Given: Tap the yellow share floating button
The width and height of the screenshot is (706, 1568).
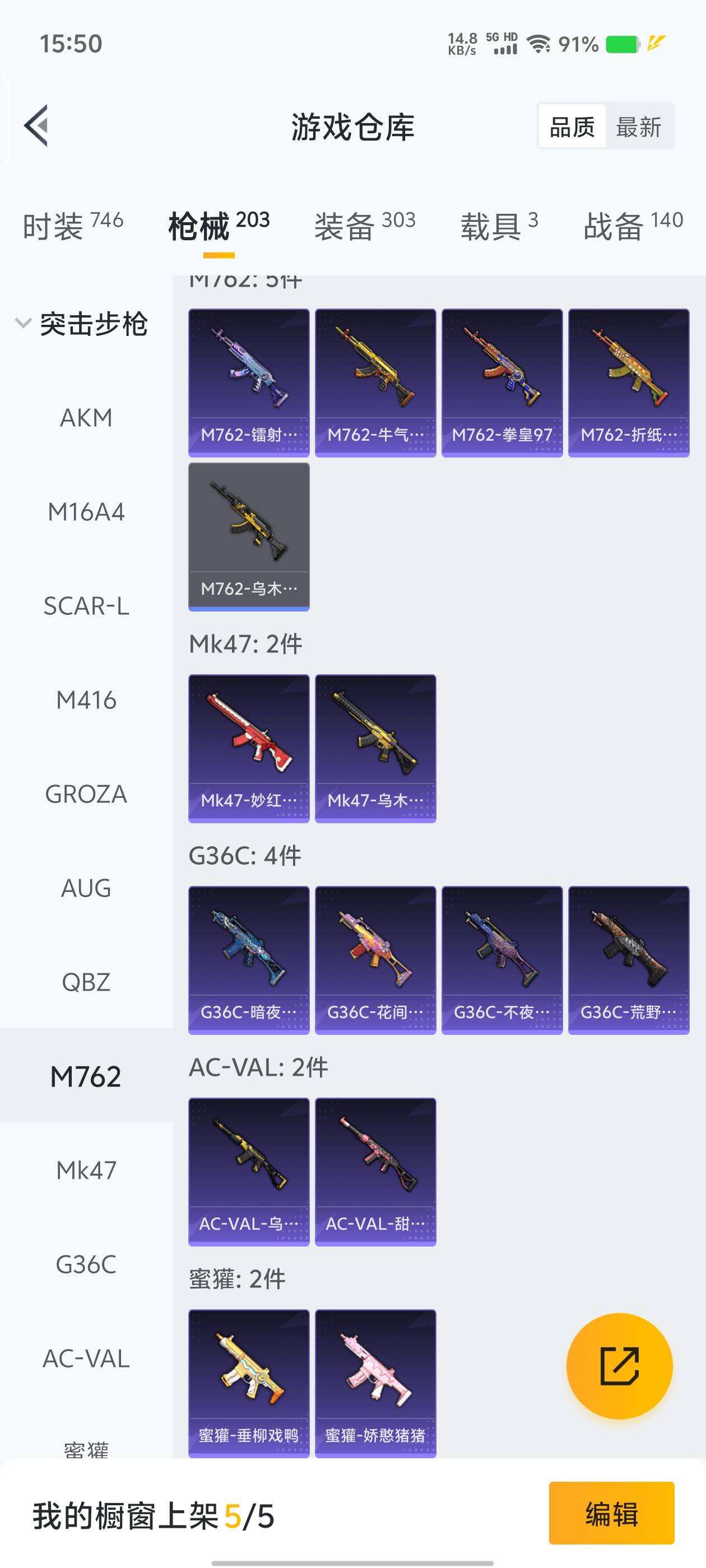Looking at the screenshot, I should [619, 1366].
